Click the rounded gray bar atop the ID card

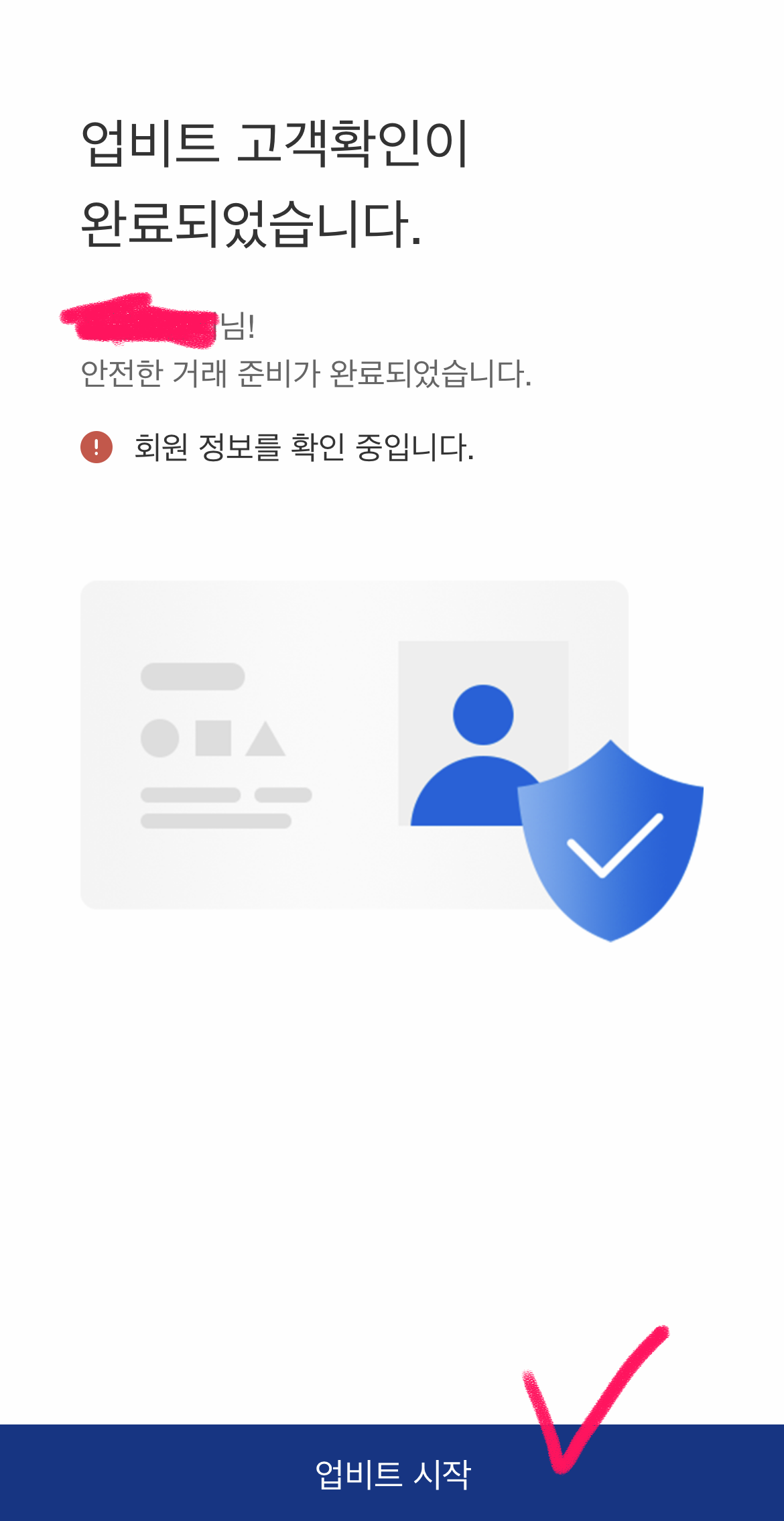click(193, 677)
